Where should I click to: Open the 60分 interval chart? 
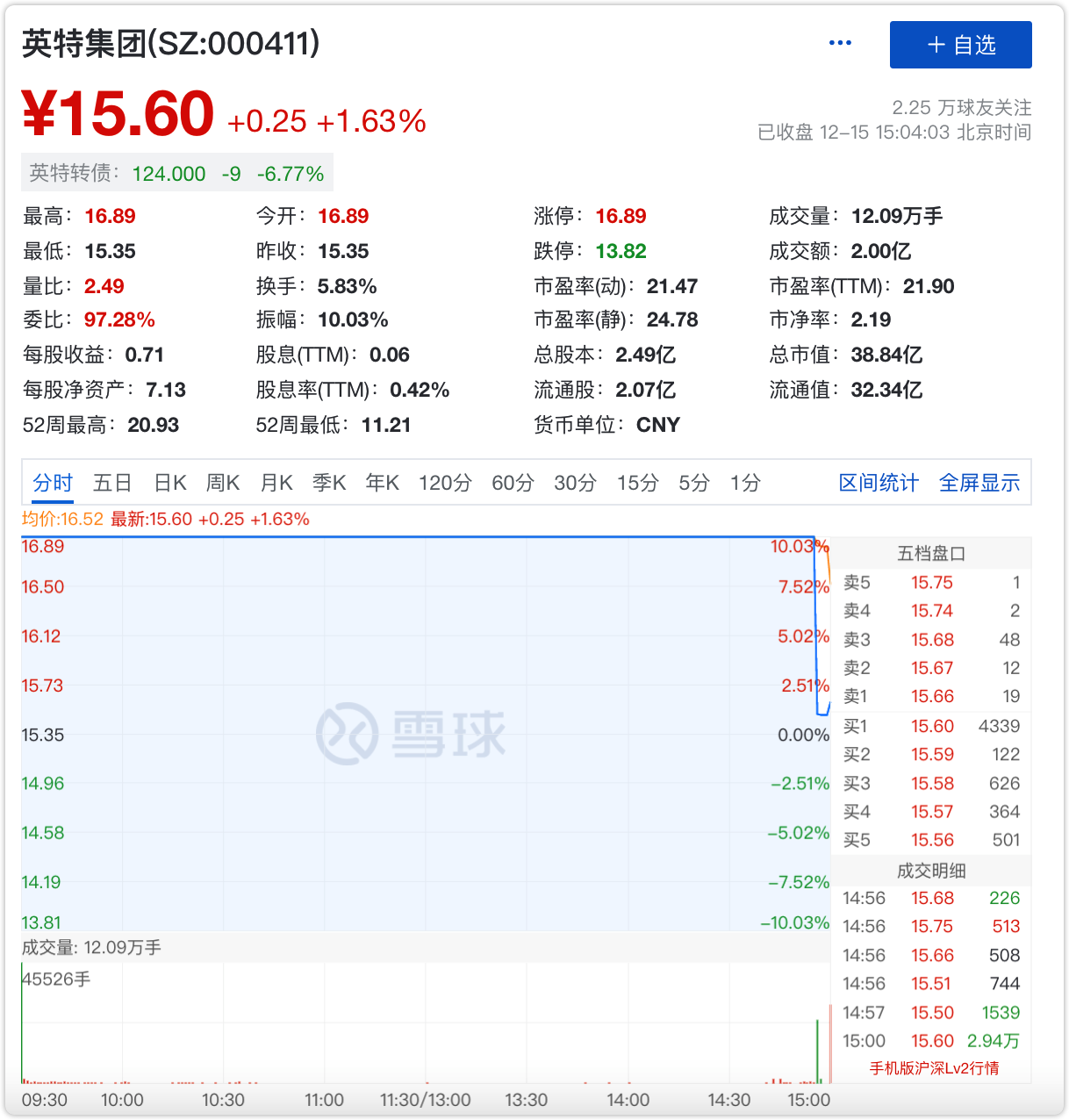(512, 482)
